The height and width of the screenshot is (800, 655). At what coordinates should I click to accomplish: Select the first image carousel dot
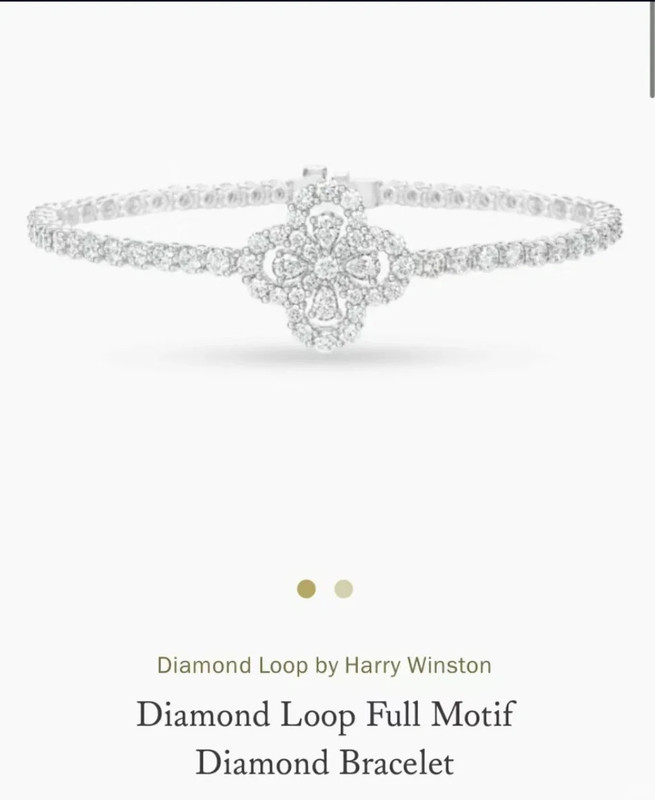tap(307, 589)
